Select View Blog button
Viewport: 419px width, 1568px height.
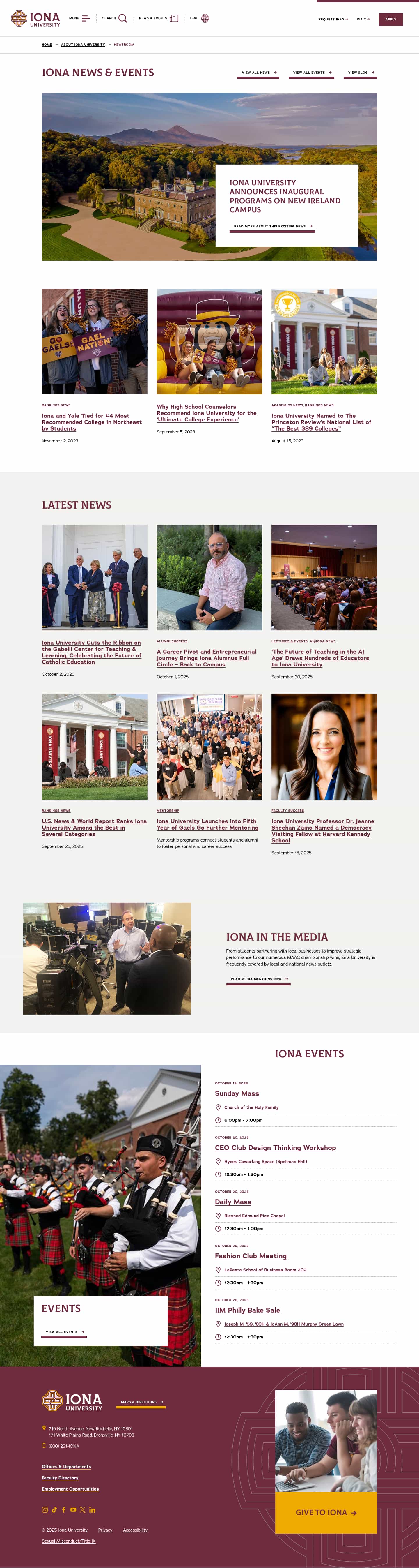361,73
